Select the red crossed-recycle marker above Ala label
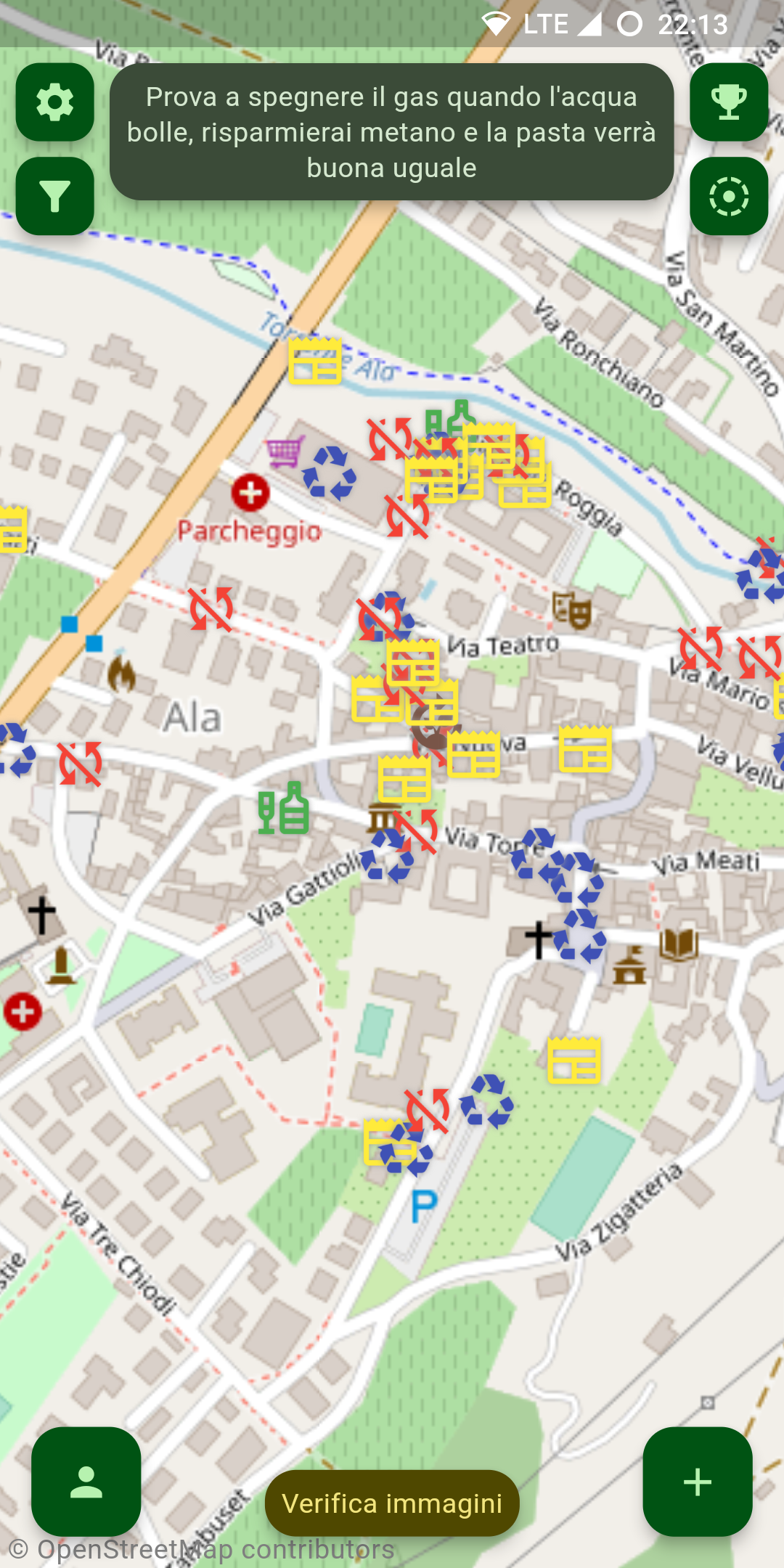This screenshot has height=1568, width=784. coord(211,608)
